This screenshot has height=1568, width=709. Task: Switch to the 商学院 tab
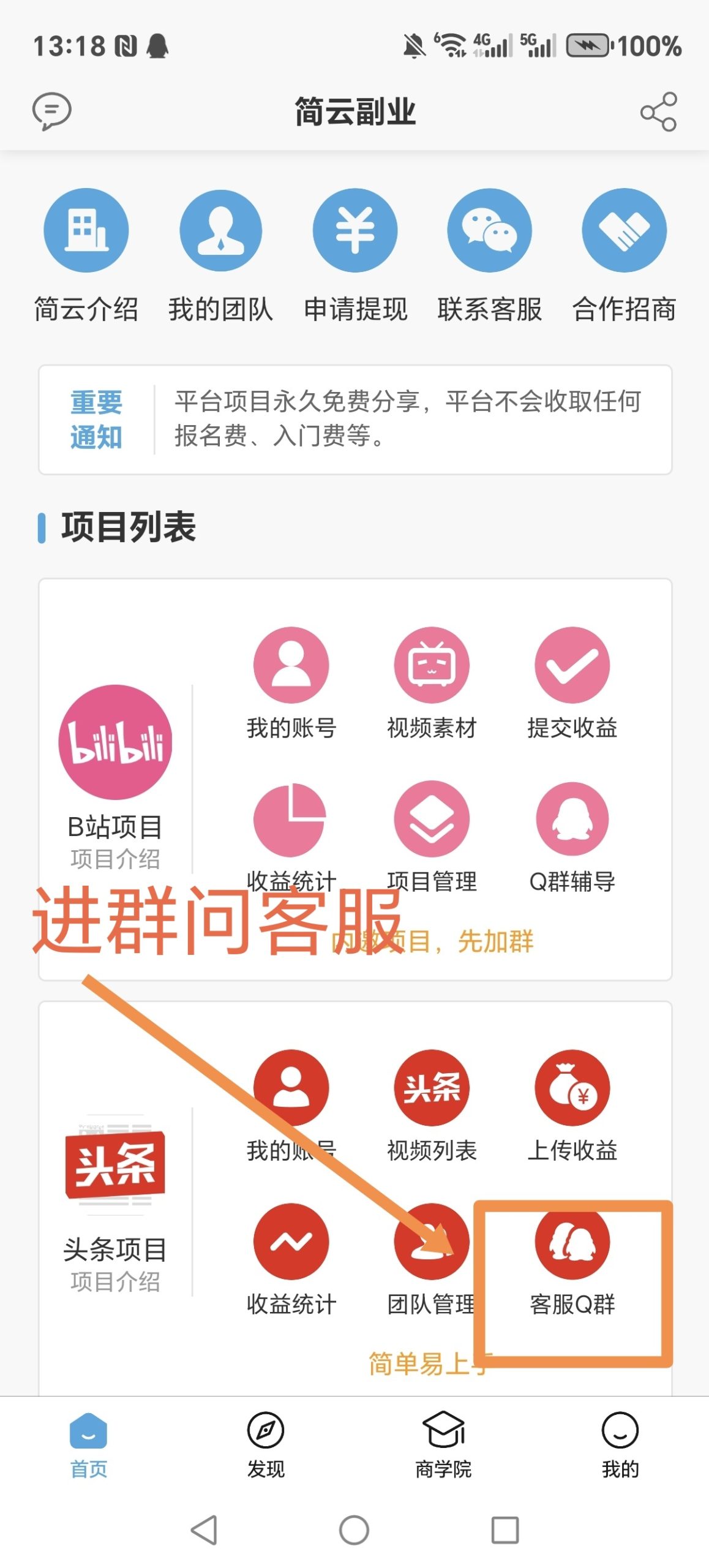443,1443
